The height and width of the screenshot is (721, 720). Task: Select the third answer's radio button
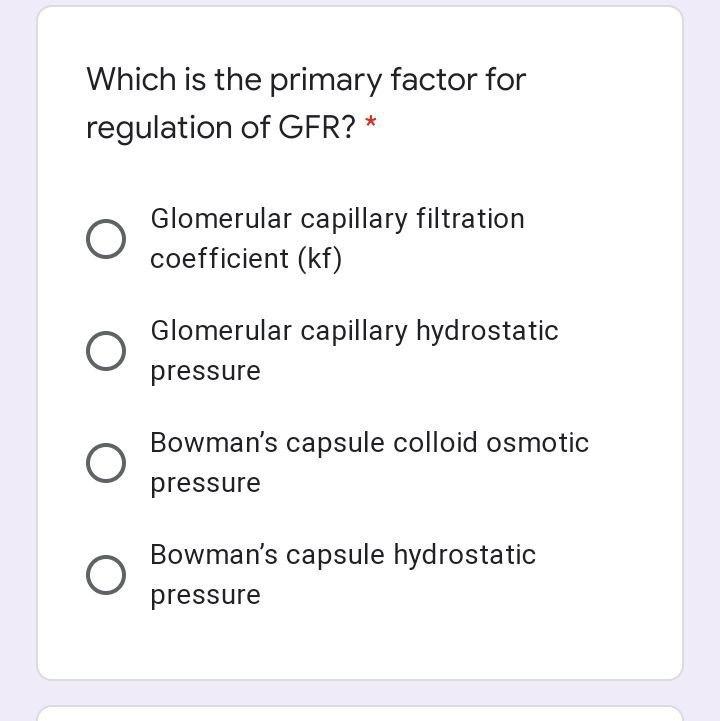coord(106,462)
